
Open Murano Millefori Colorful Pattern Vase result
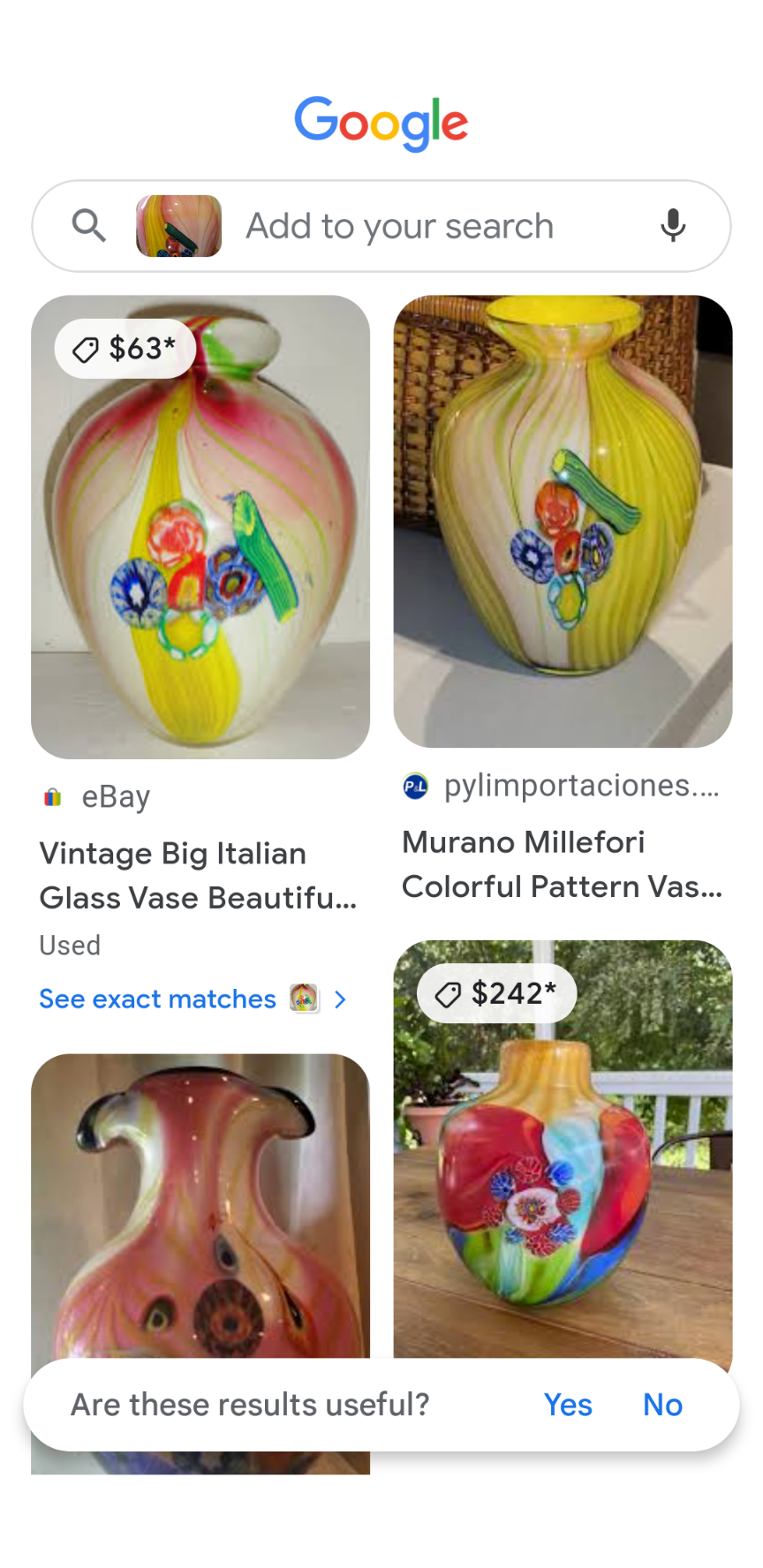pos(562,863)
